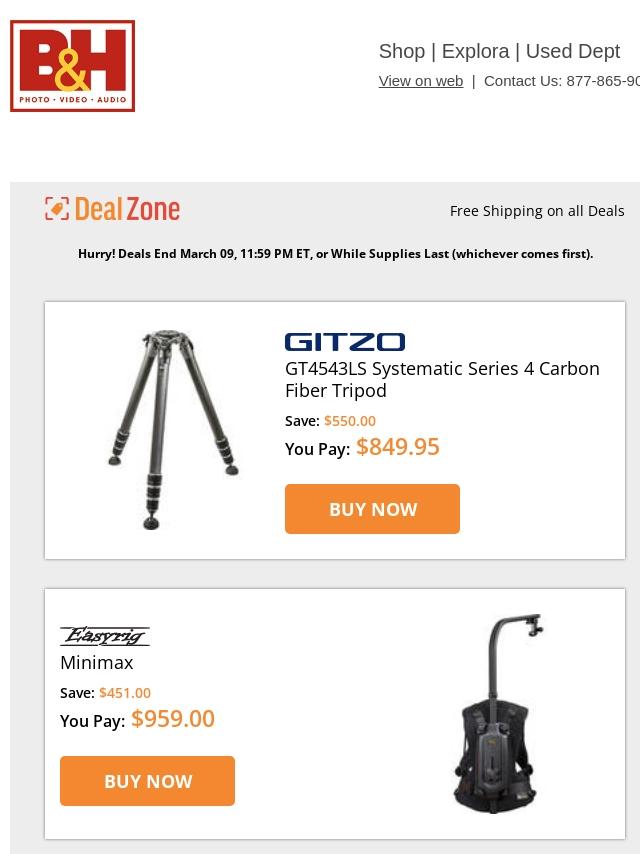Buy the Easyrig Minimax now
Image resolution: width=640 pixels, height=854 pixels.
tap(147, 781)
